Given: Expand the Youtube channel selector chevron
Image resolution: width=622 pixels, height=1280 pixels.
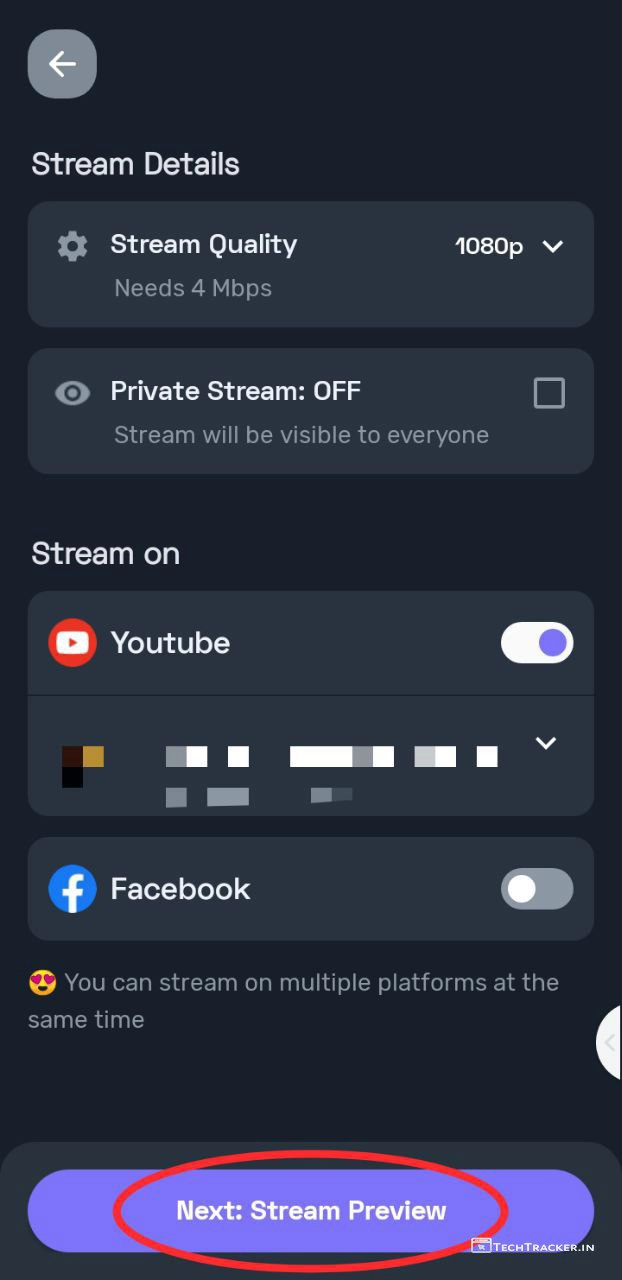Looking at the screenshot, I should point(545,743).
